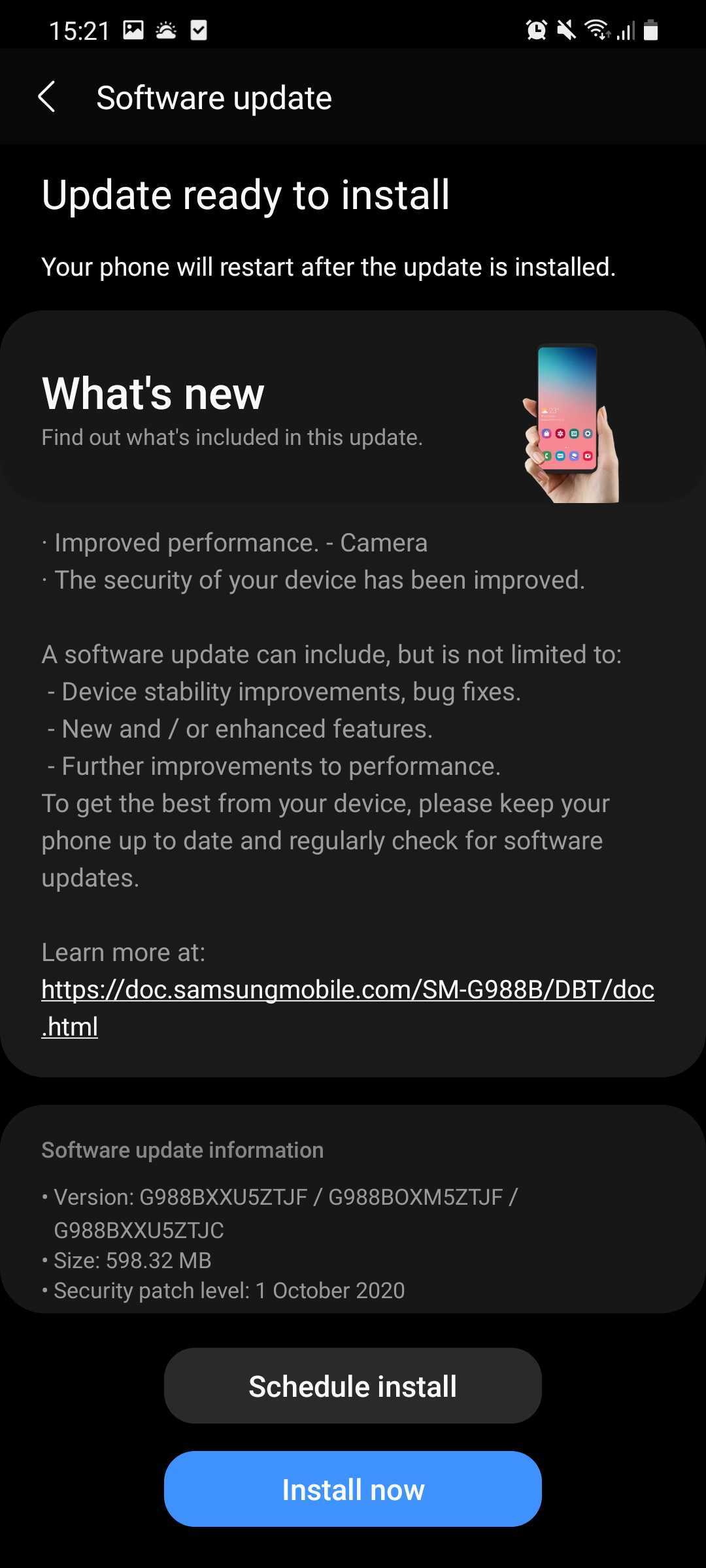Go back from Software update
The width and height of the screenshot is (706, 1568).
(46, 97)
